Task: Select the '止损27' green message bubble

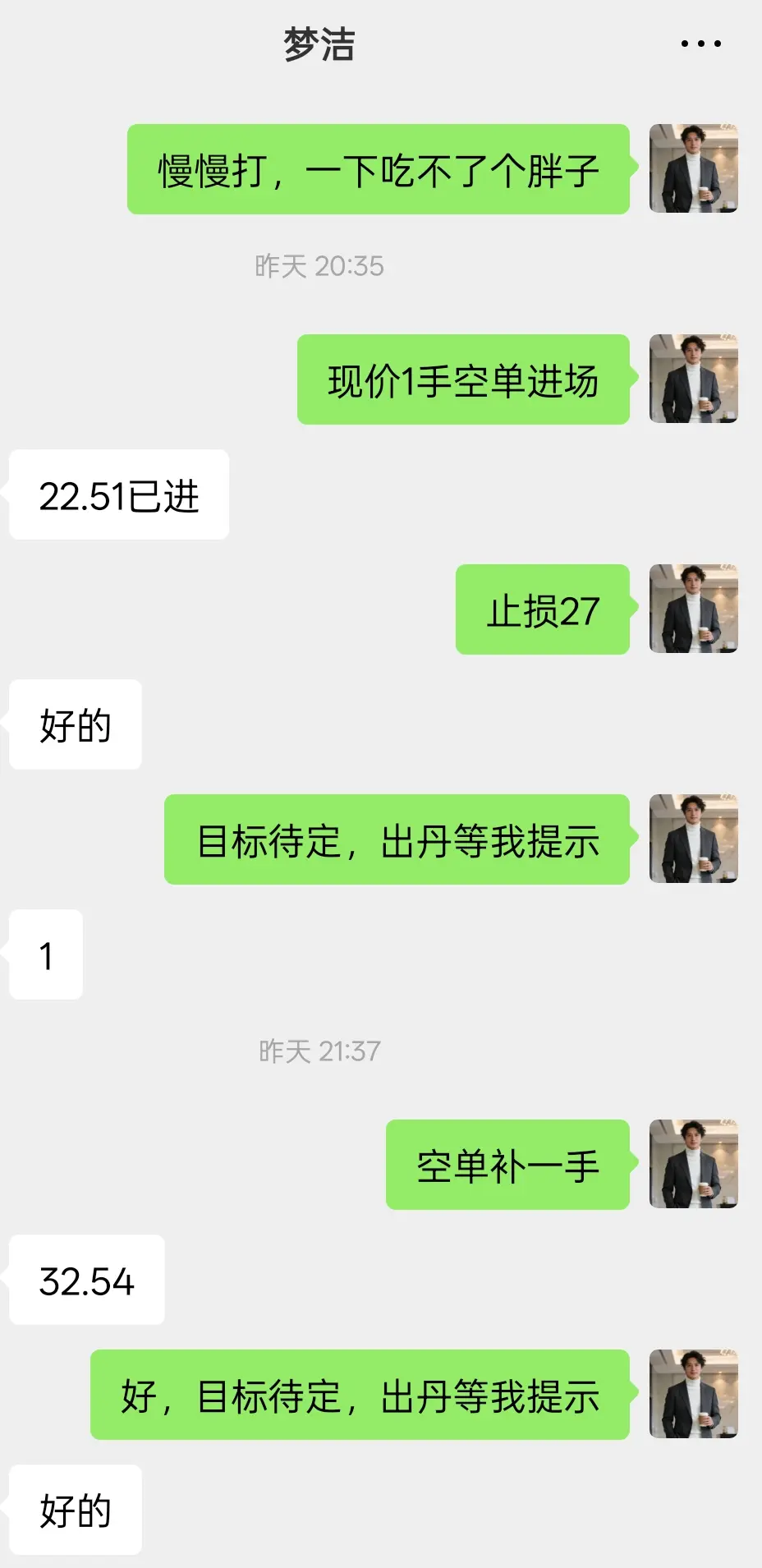Action: [542, 610]
